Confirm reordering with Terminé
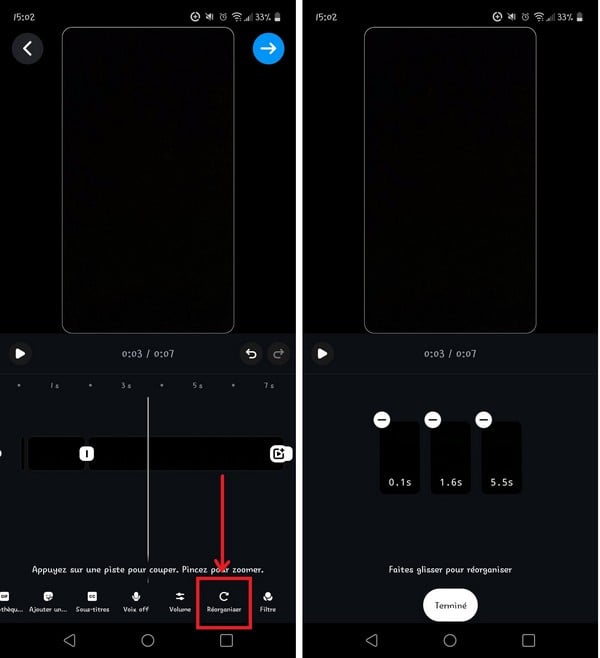The height and width of the screenshot is (658, 600). click(450, 605)
